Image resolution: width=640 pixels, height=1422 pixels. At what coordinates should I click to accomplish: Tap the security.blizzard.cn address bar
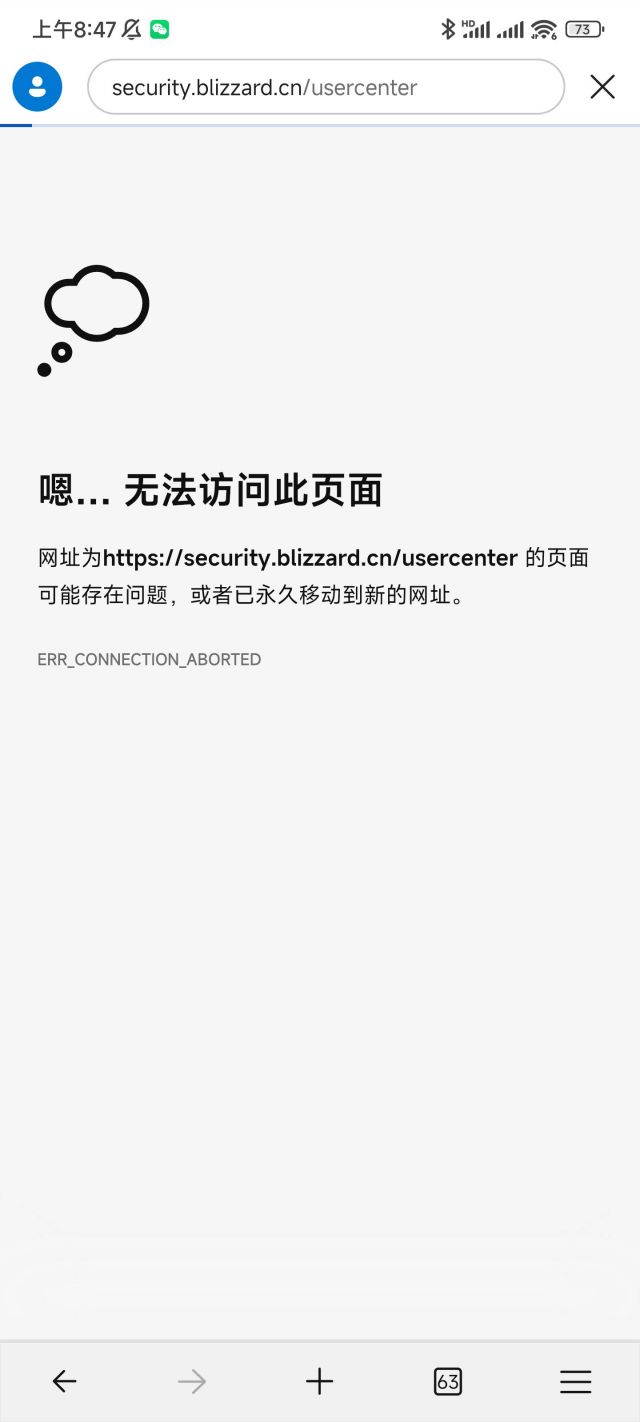(x=325, y=87)
